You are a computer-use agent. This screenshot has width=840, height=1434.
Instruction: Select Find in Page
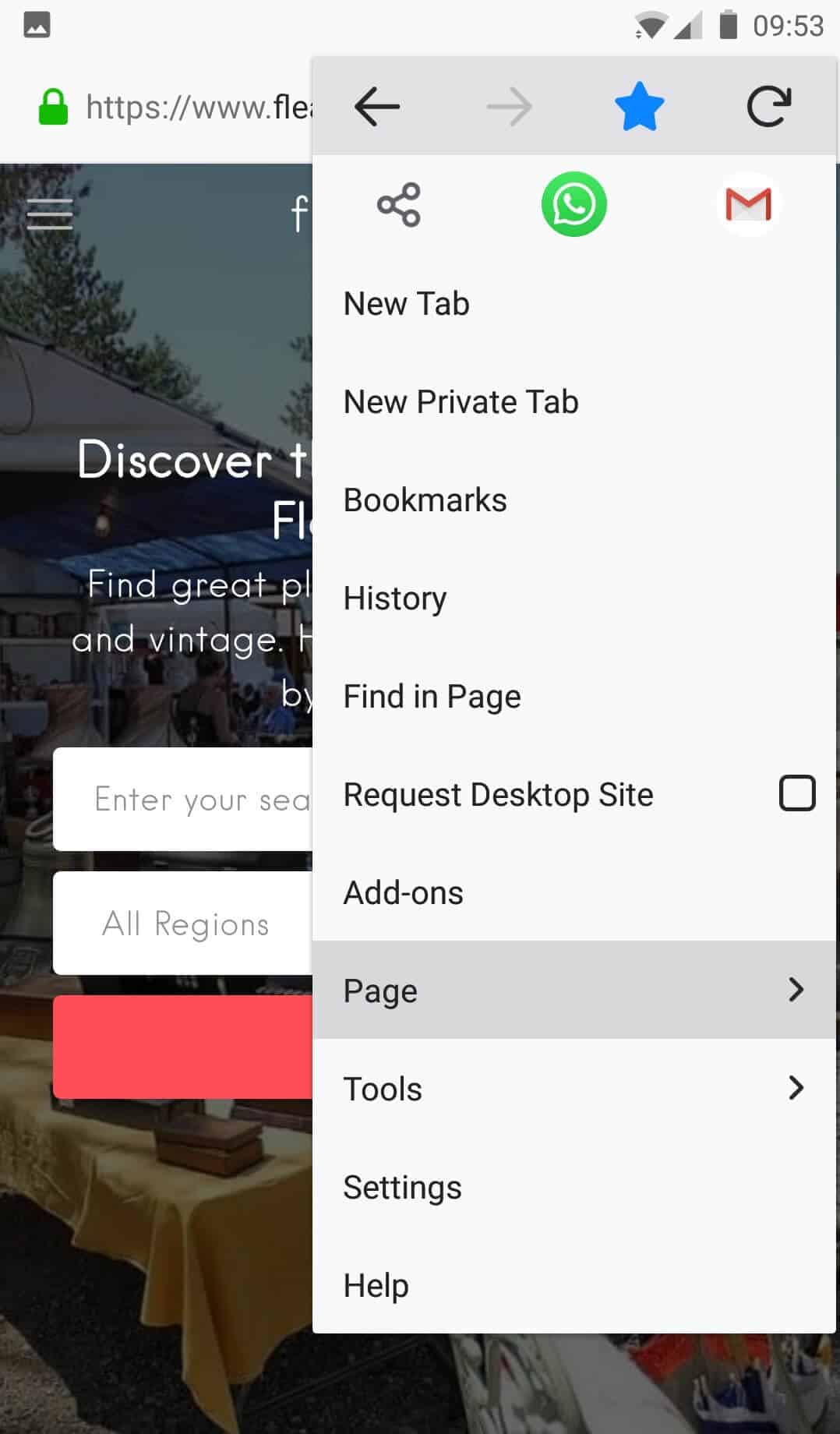[x=432, y=697]
